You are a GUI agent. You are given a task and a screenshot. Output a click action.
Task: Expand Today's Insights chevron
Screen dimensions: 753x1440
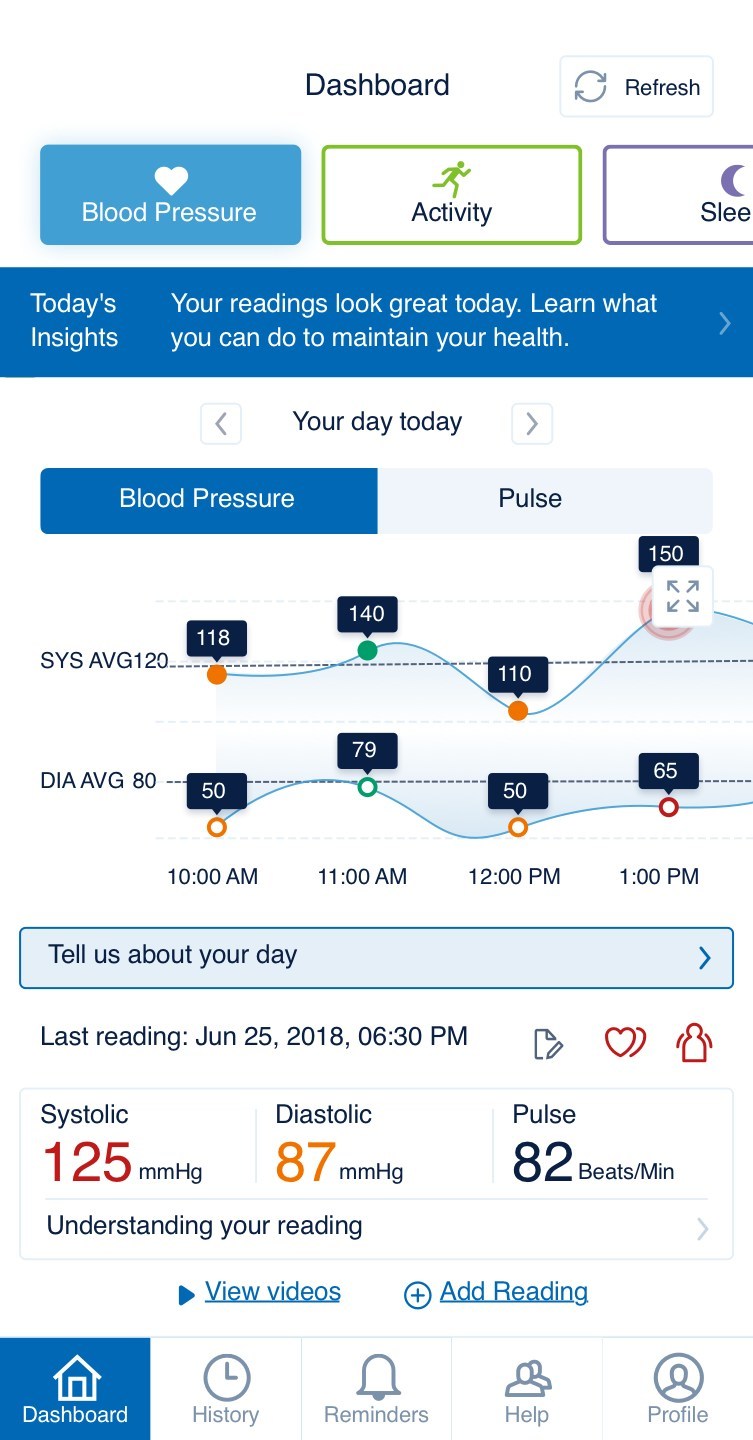(x=724, y=322)
